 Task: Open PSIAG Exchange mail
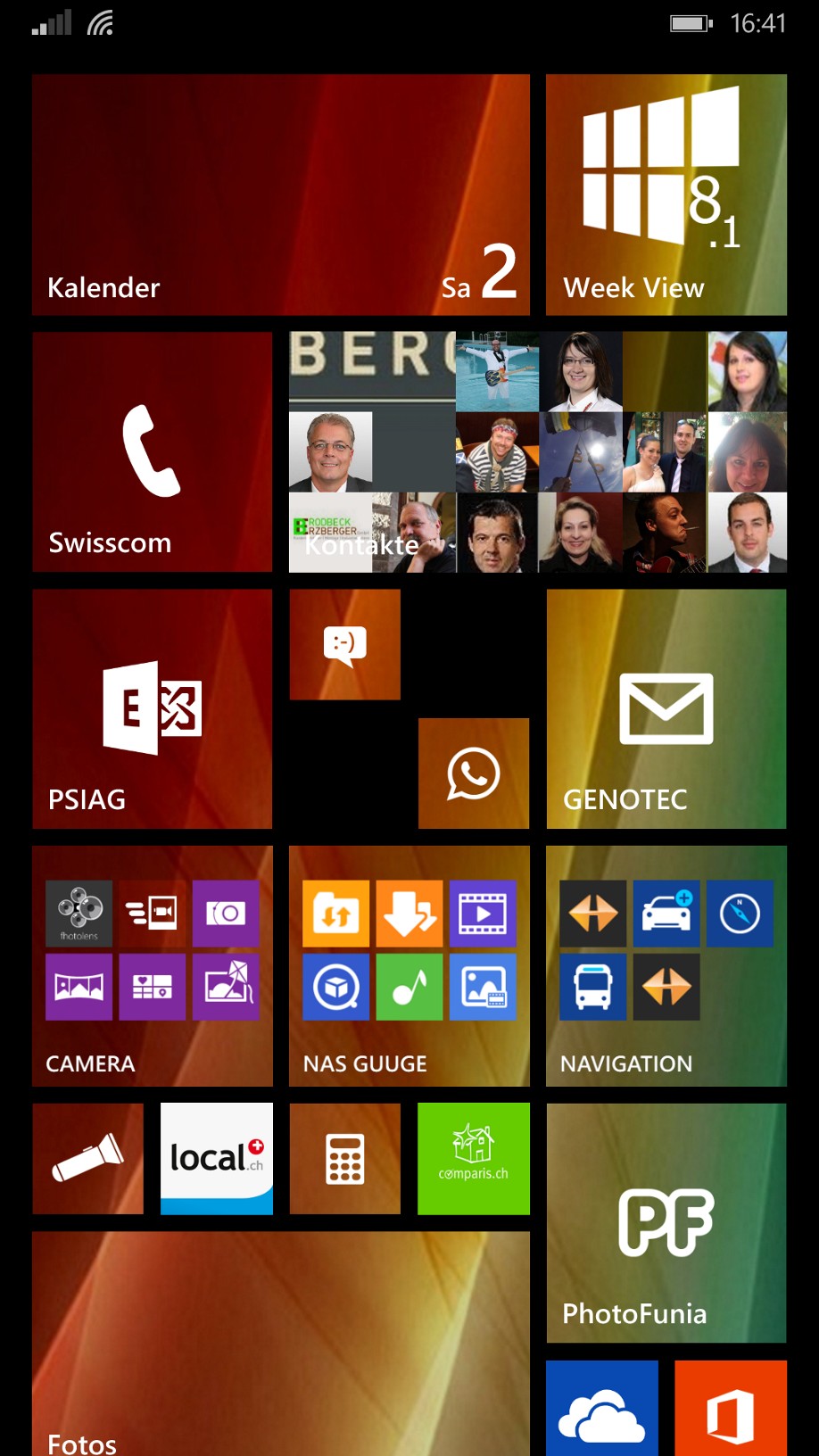(152, 708)
